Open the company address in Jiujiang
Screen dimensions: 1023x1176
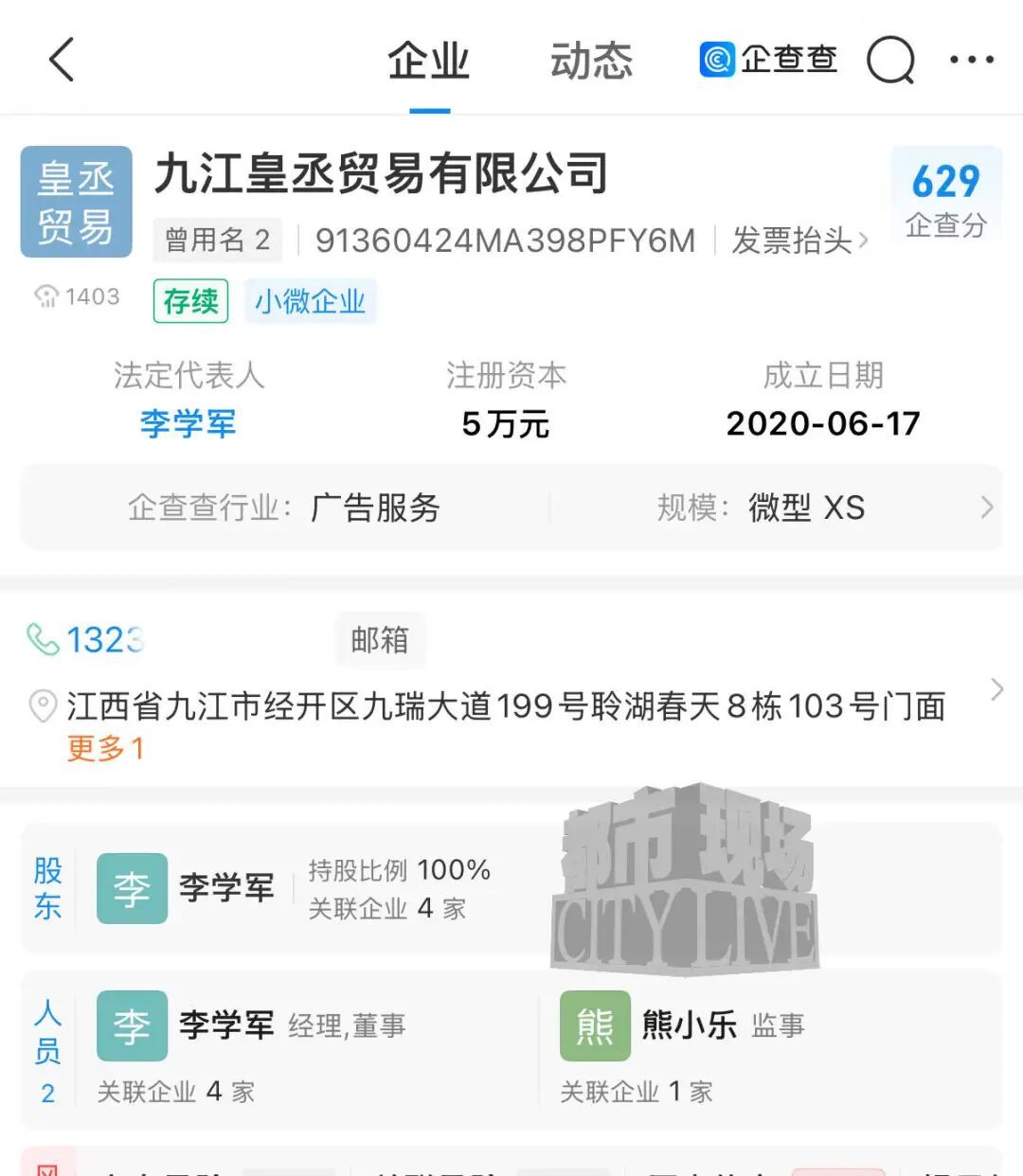[506, 706]
